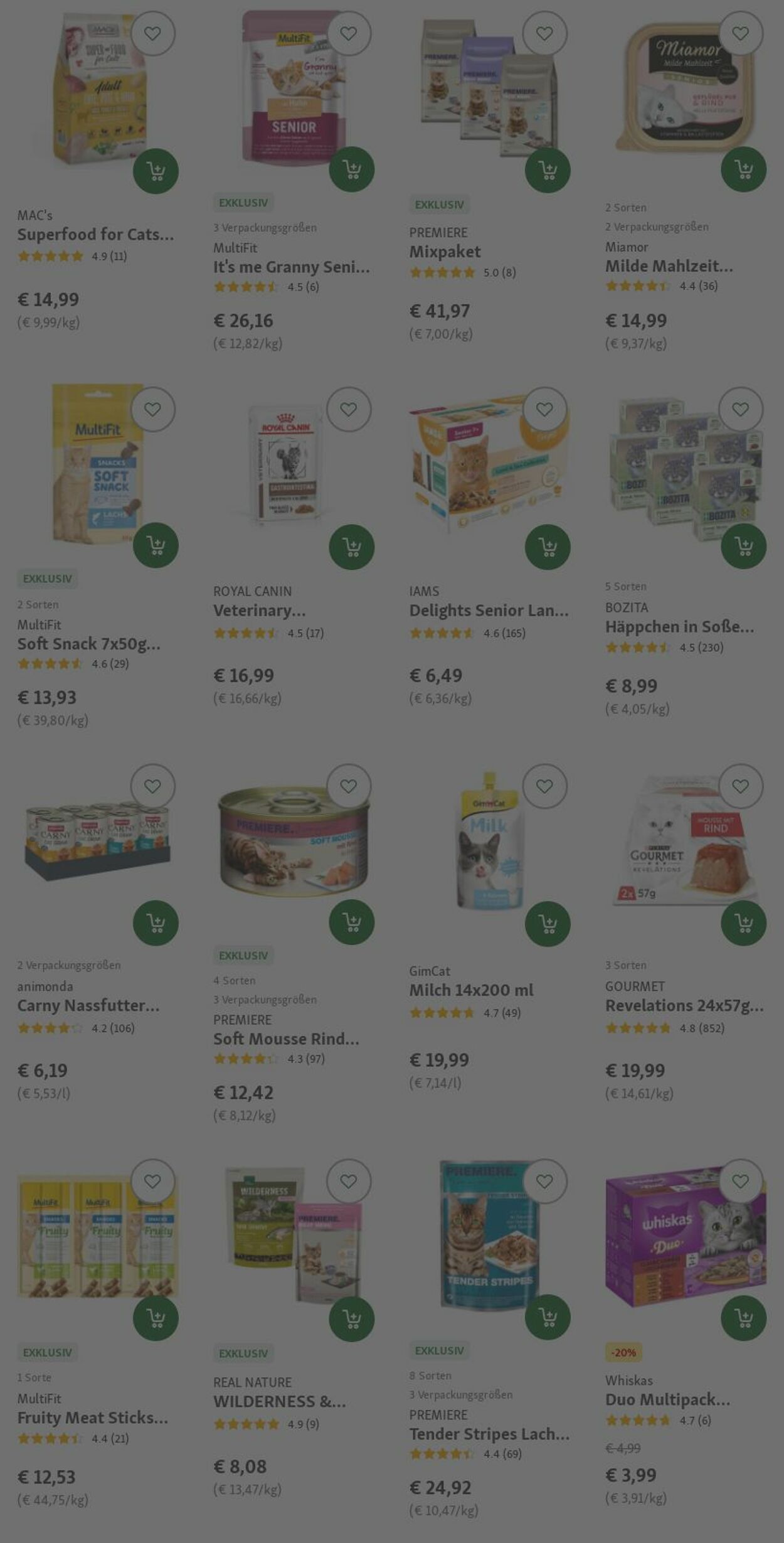Add Whiskas Duo Multipack to cart
Image resolution: width=784 pixels, height=1543 pixels.
point(743,1318)
